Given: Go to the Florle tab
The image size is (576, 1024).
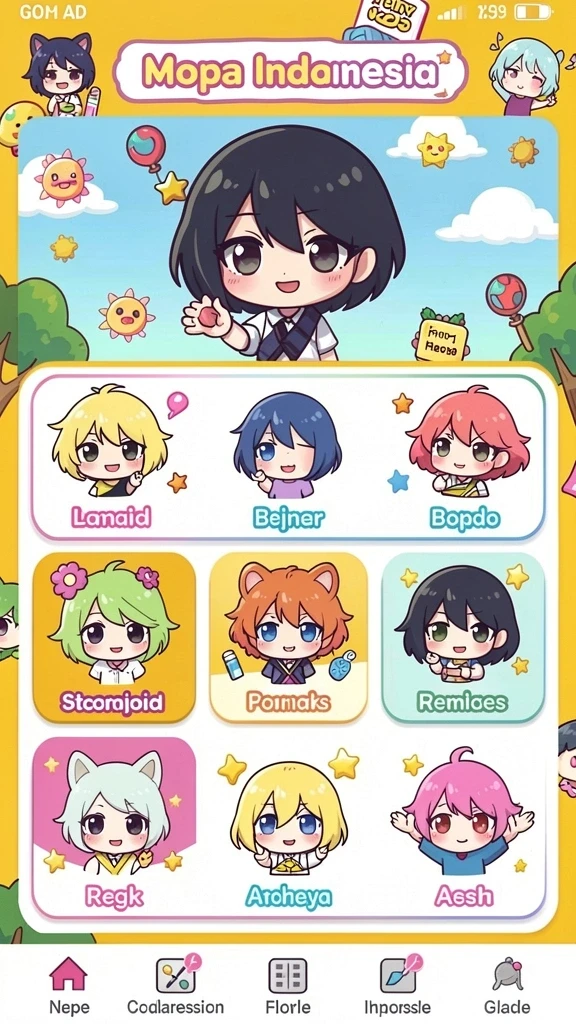Looking at the screenshot, I should coord(288,985).
